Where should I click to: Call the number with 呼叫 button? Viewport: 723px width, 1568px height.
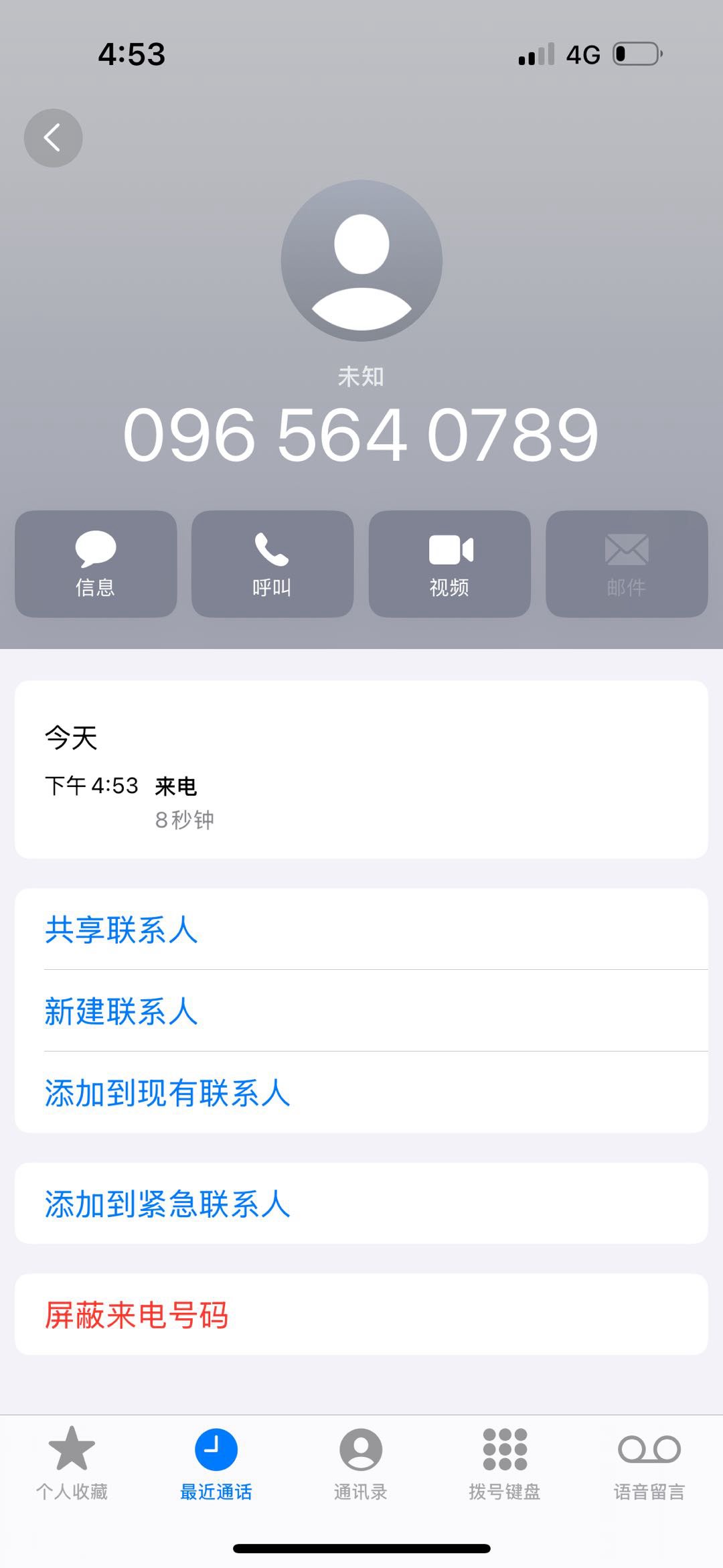[272, 564]
